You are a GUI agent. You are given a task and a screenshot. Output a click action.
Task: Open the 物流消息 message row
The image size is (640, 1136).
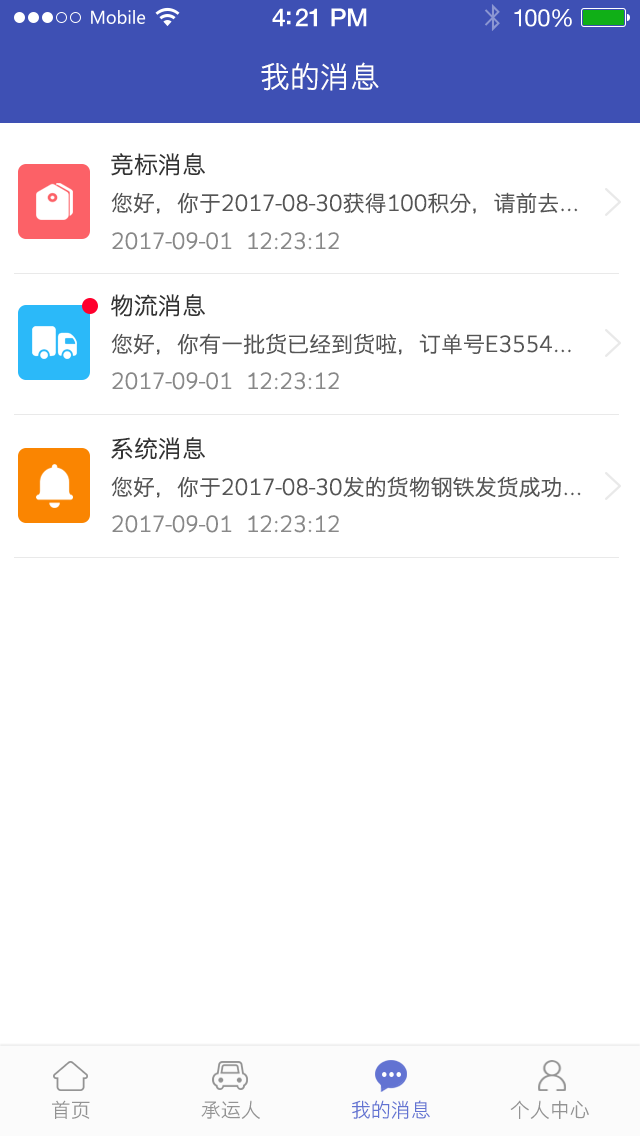(320, 344)
